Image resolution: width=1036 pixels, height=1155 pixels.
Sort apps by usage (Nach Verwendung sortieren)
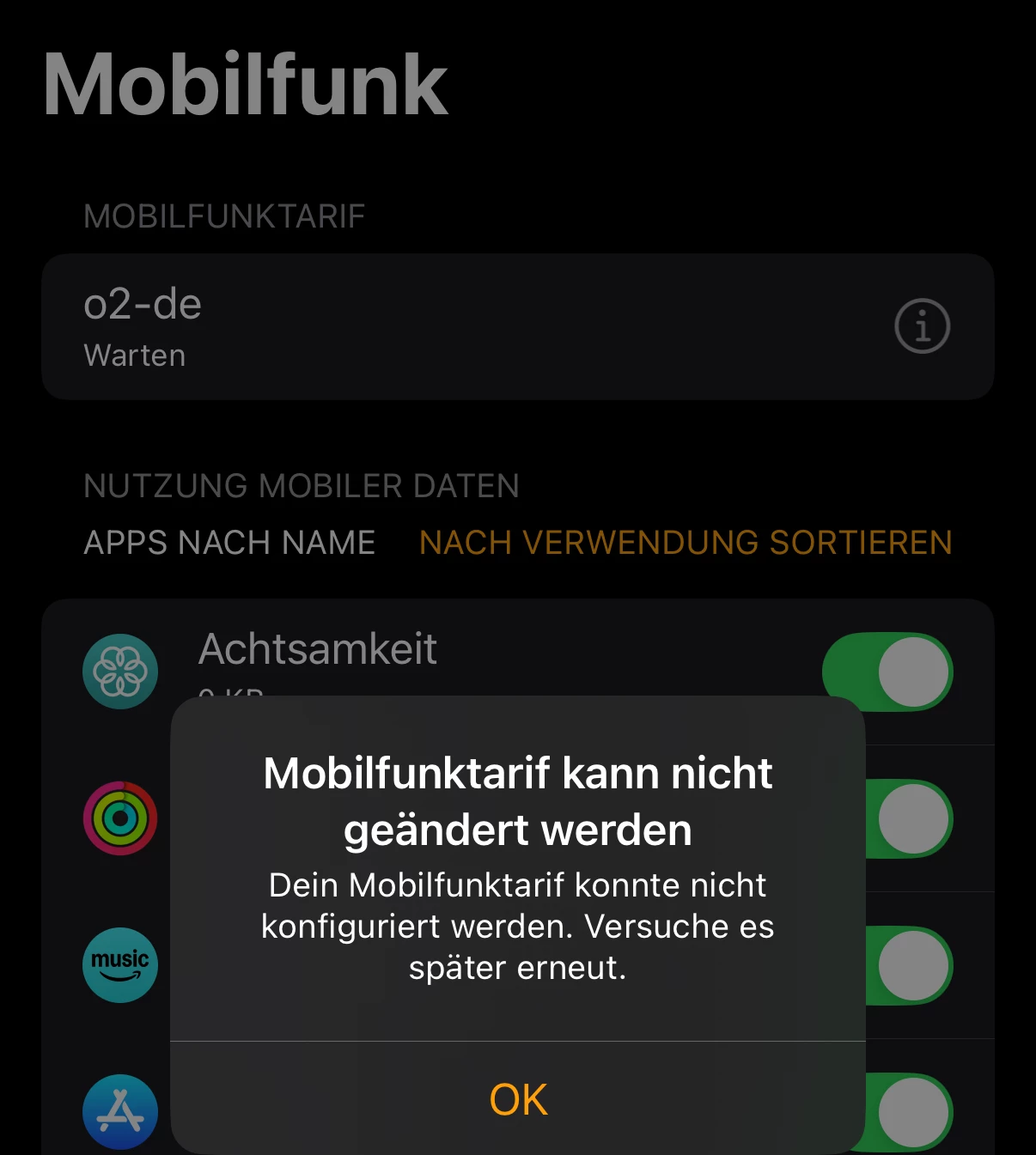click(x=686, y=543)
